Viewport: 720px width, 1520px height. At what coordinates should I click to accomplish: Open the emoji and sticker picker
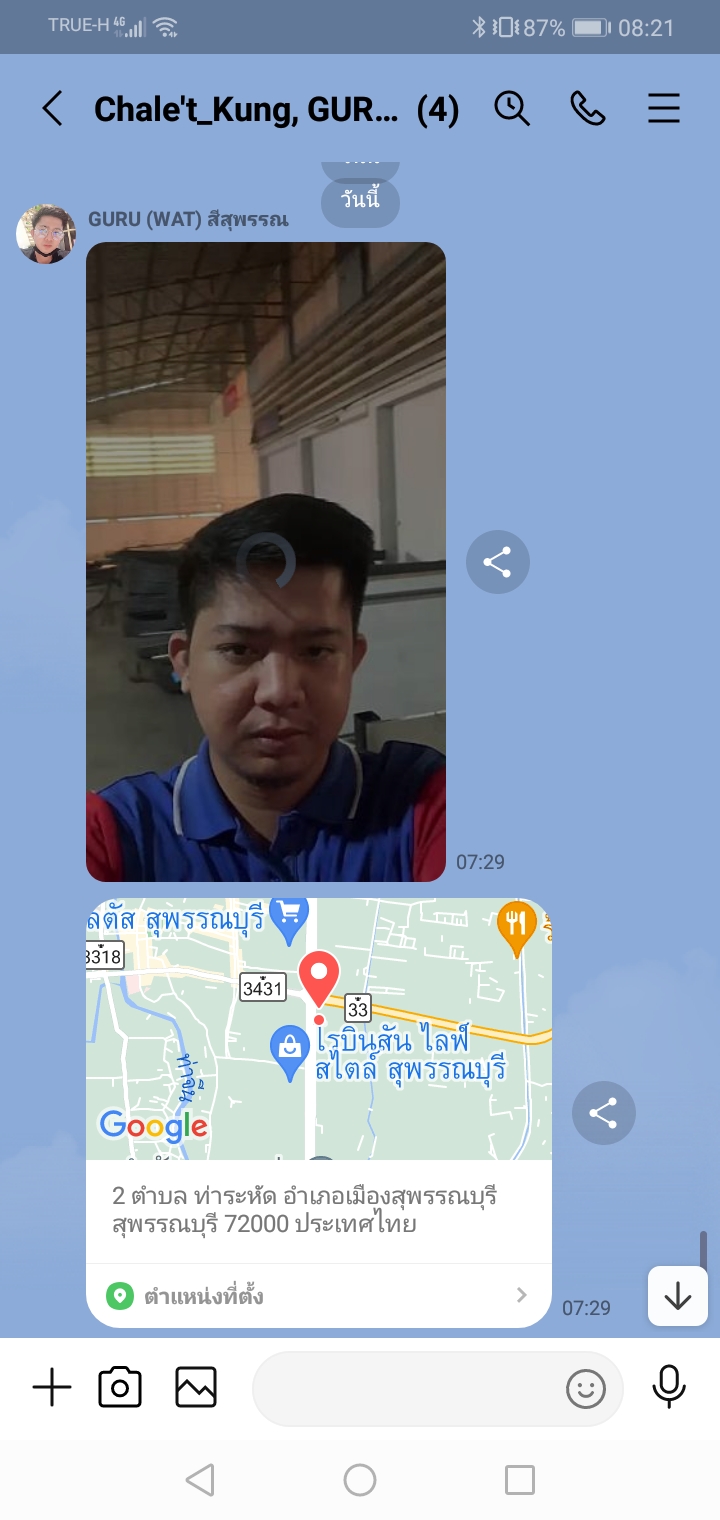[x=586, y=1388]
